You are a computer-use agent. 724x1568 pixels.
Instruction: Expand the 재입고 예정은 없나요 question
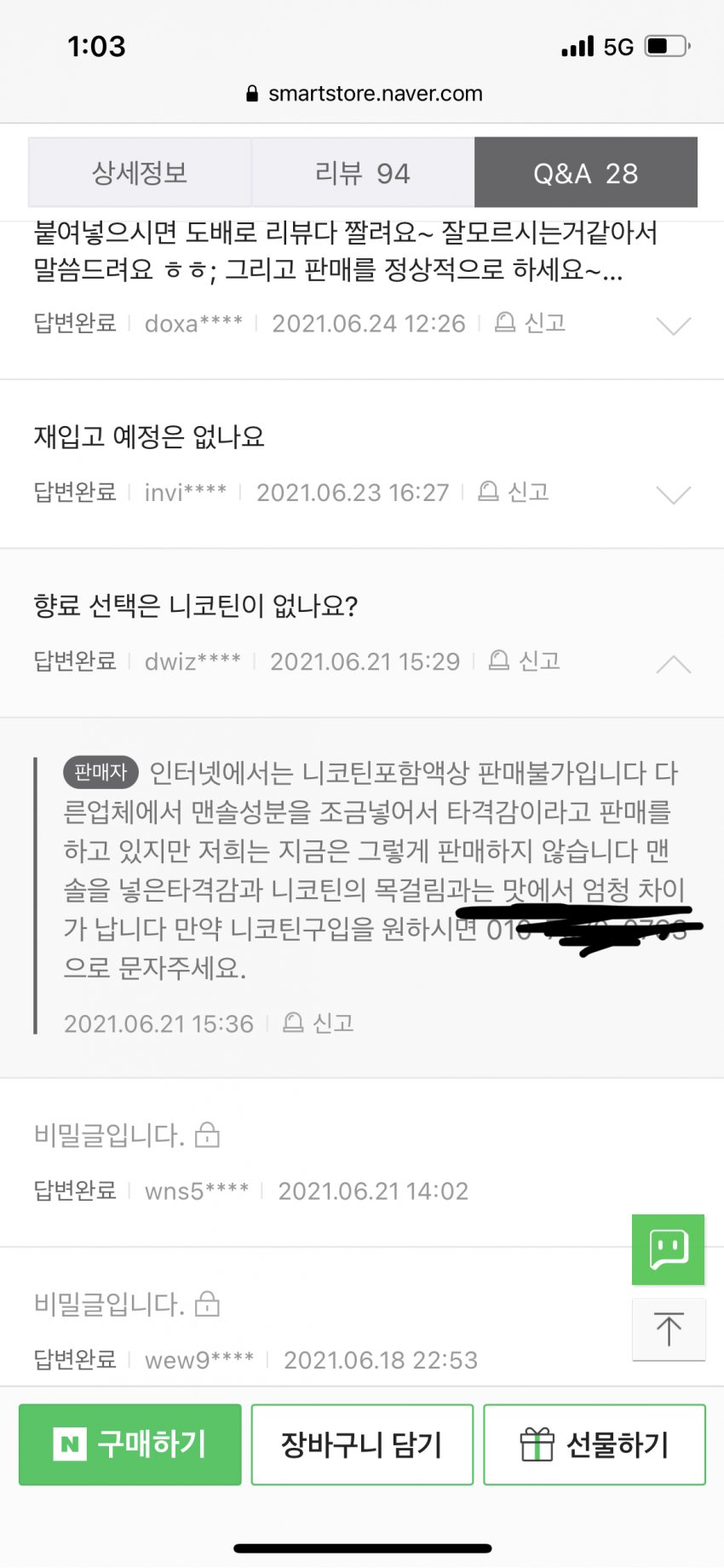[673, 494]
